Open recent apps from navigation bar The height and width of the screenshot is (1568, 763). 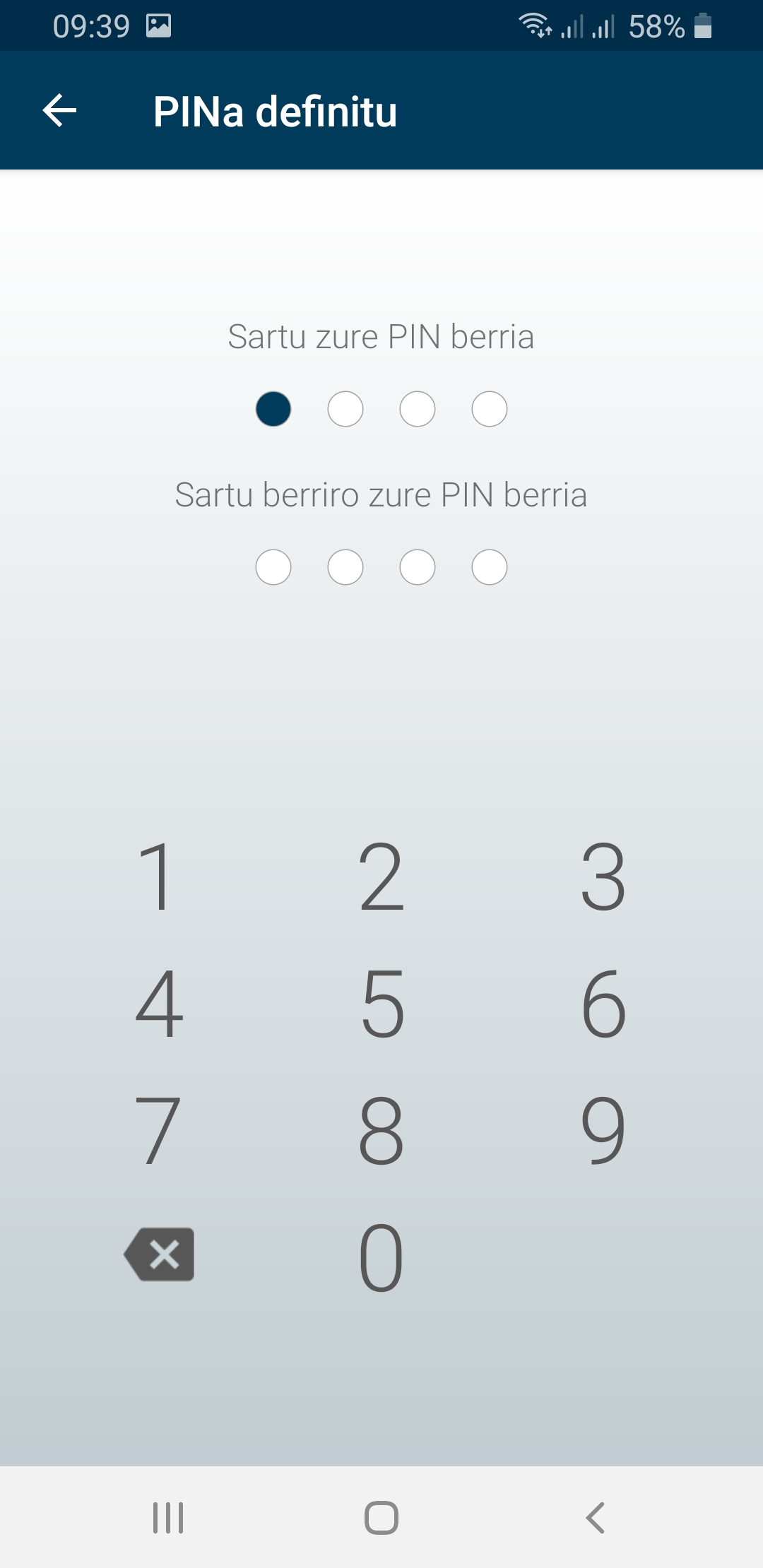tap(168, 1517)
